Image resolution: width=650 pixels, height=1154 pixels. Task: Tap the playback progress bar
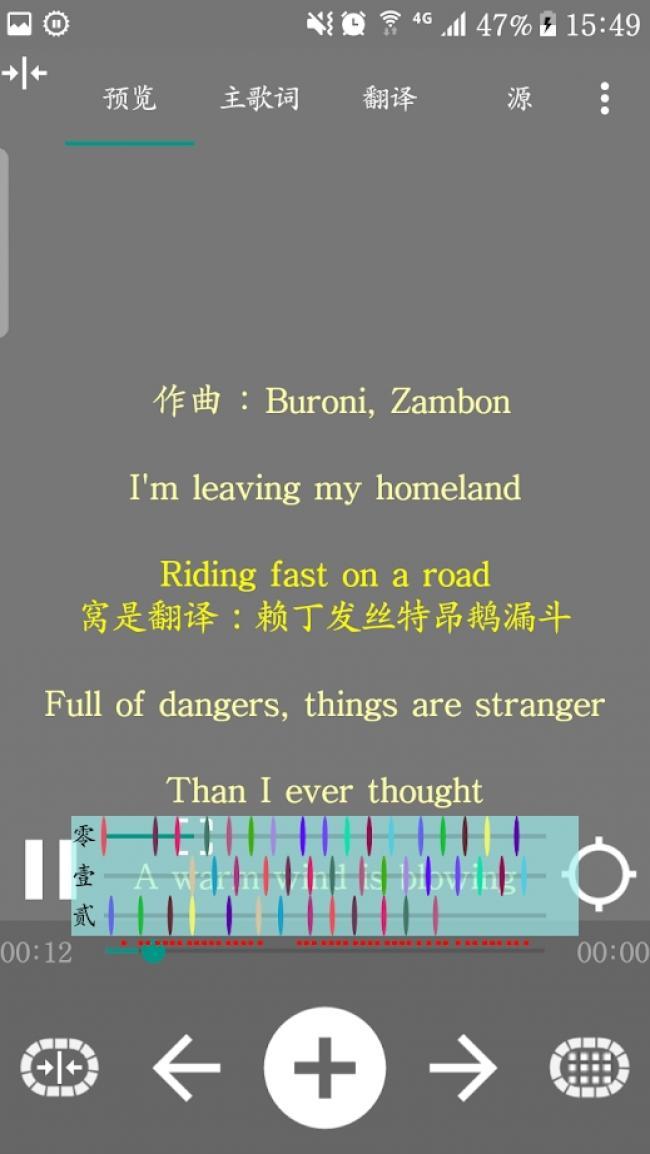325,951
